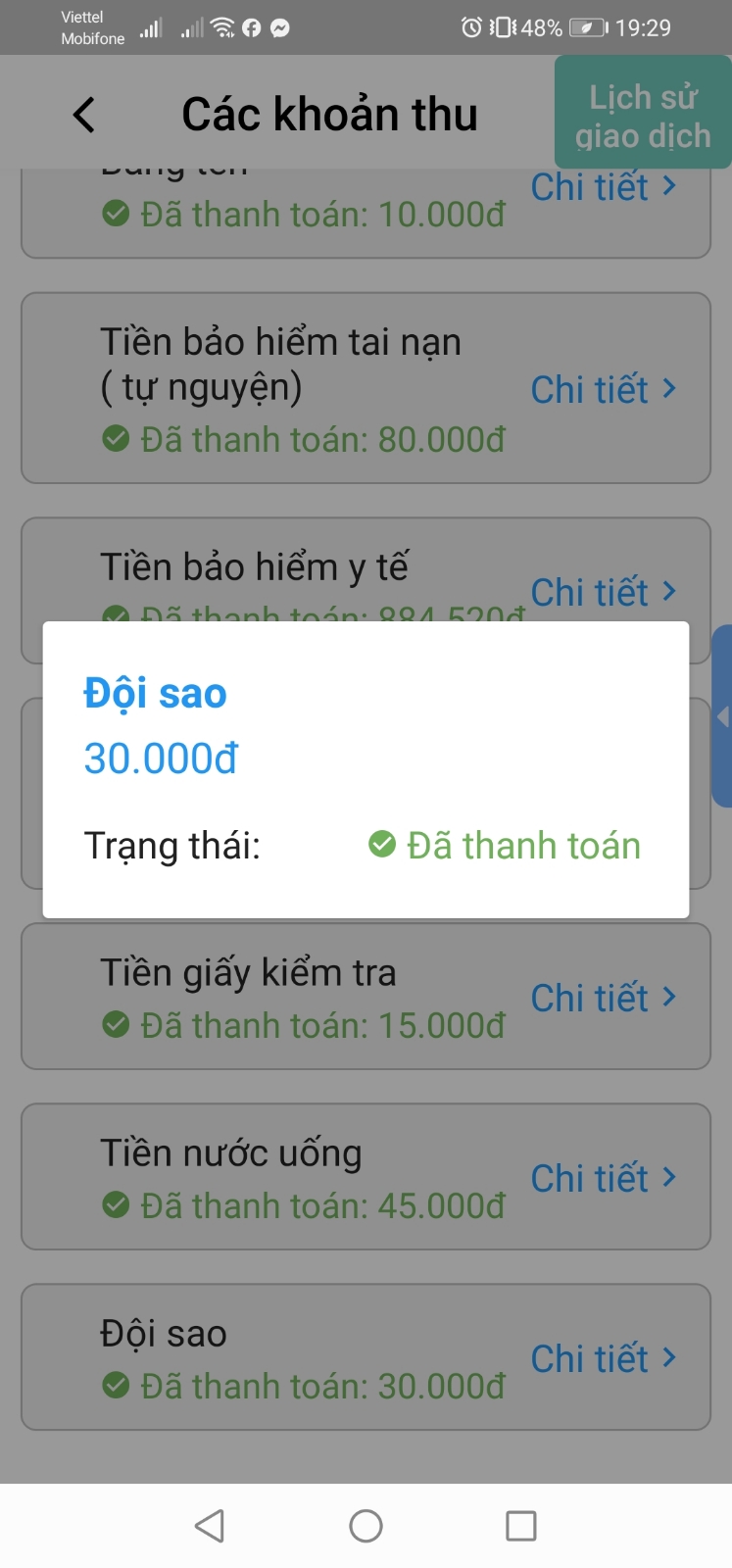The height and width of the screenshot is (1568, 732).
Task: Open Chi tiết for Tiền nước uống
Action: [604, 1178]
